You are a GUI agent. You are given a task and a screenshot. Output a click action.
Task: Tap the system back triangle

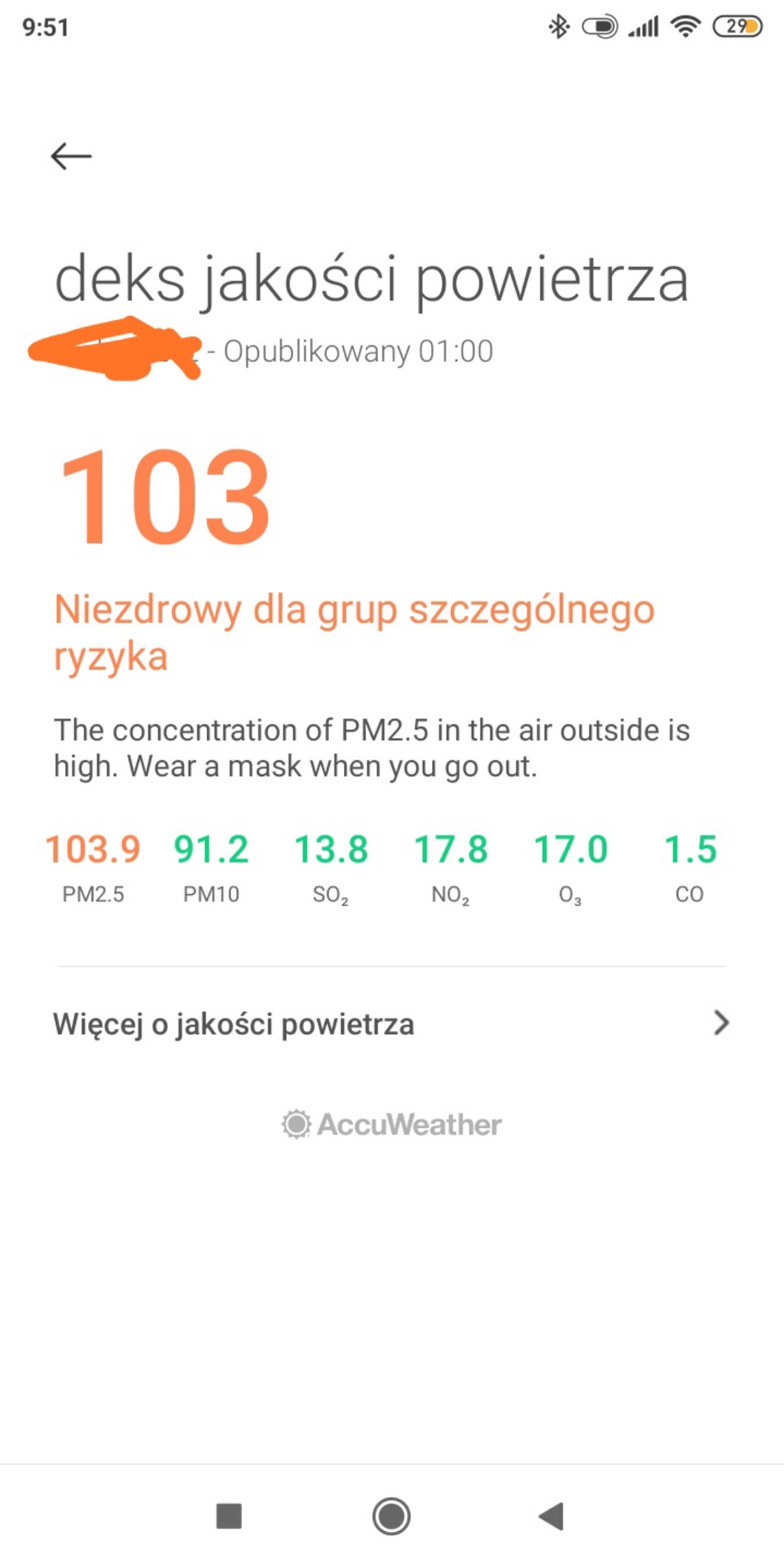pyautogui.click(x=552, y=1516)
